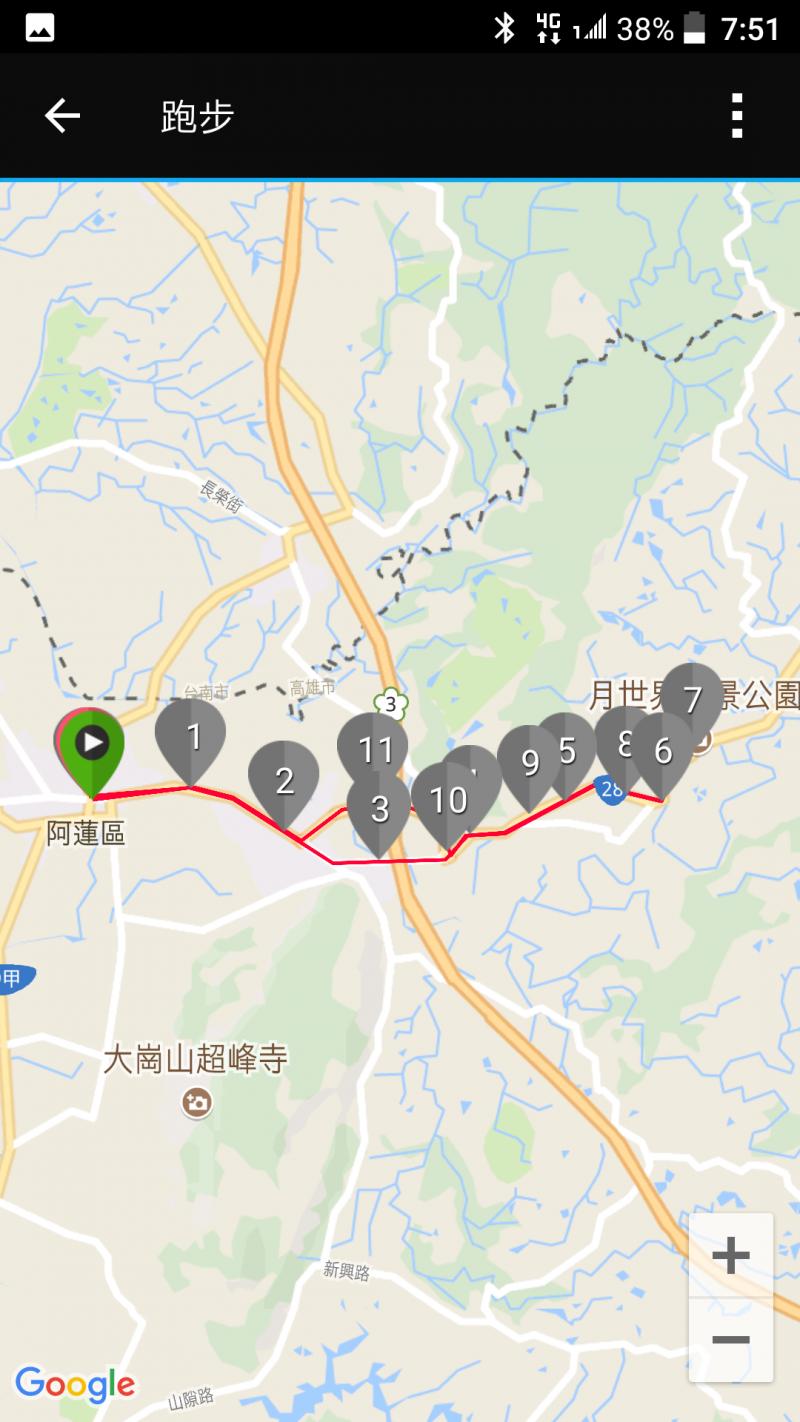Select lap marker 9
This screenshot has width=800, height=1422.
coord(528,763)
